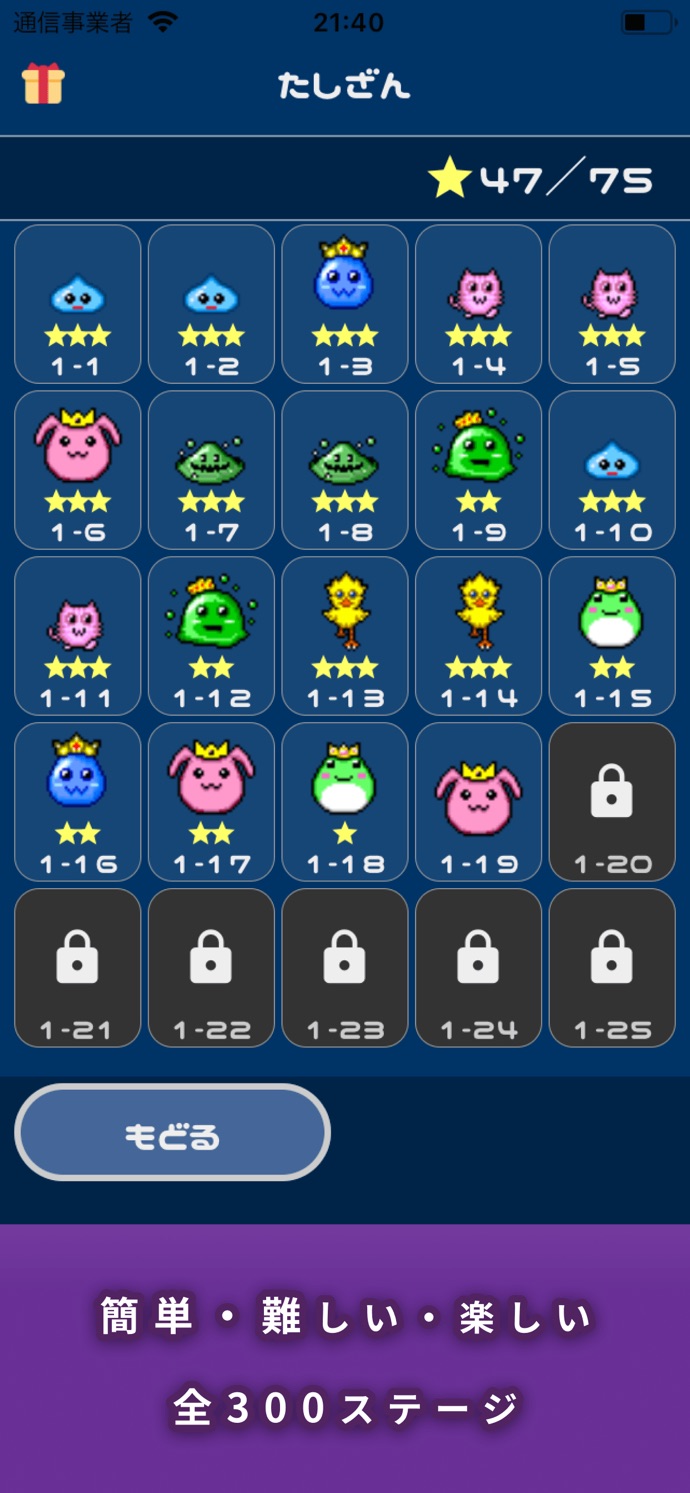Tap the locked stage 1-25
690x1493 pixels.
[611, 968]
